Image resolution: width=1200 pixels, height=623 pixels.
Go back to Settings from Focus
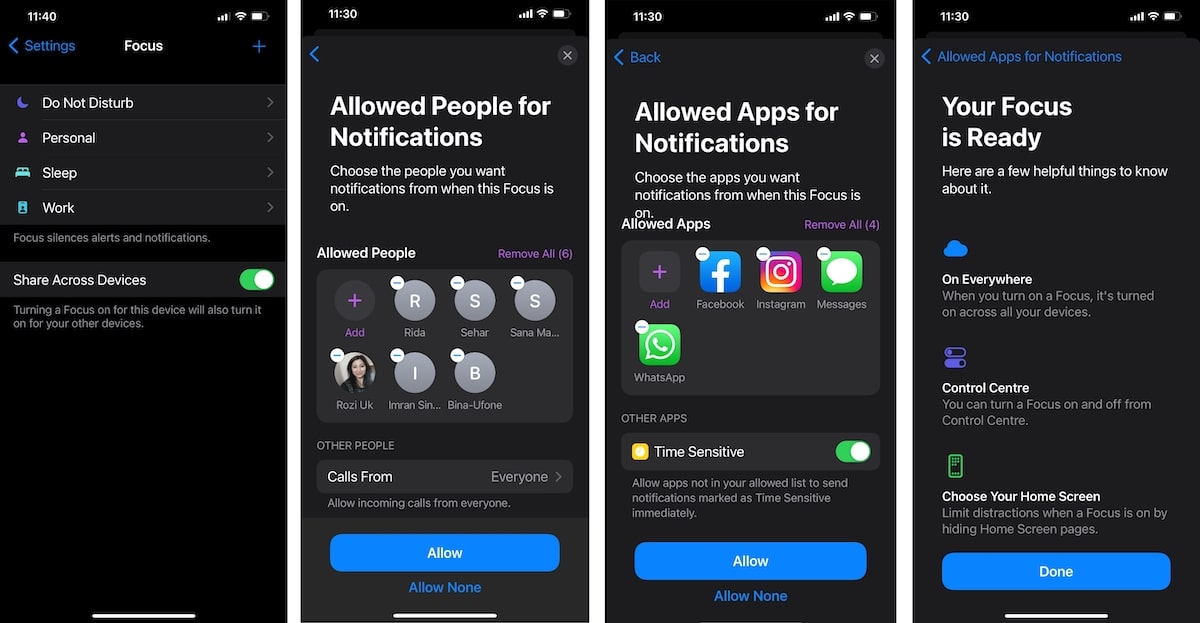pyautogui.click(x=42, y=46)
